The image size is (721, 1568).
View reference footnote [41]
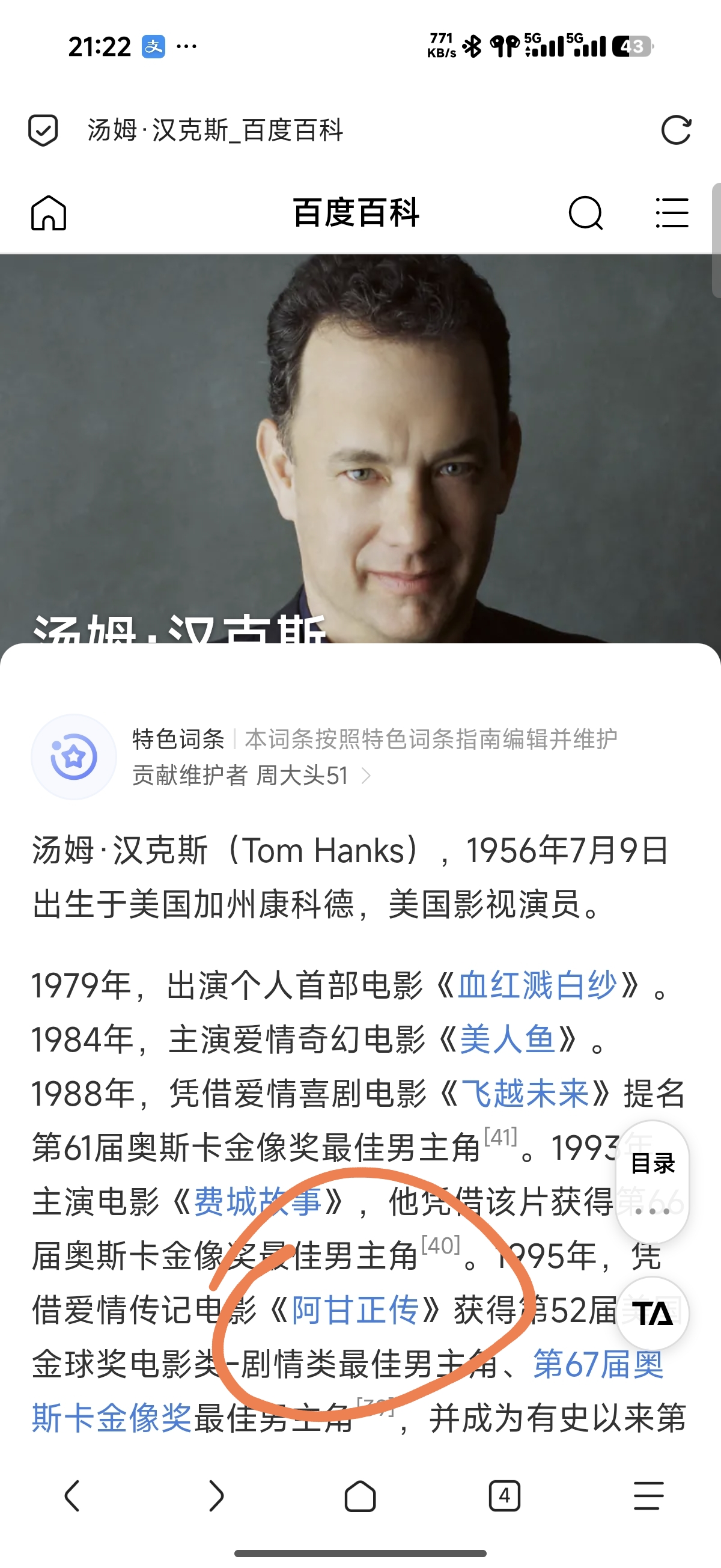pos(500,1136)
